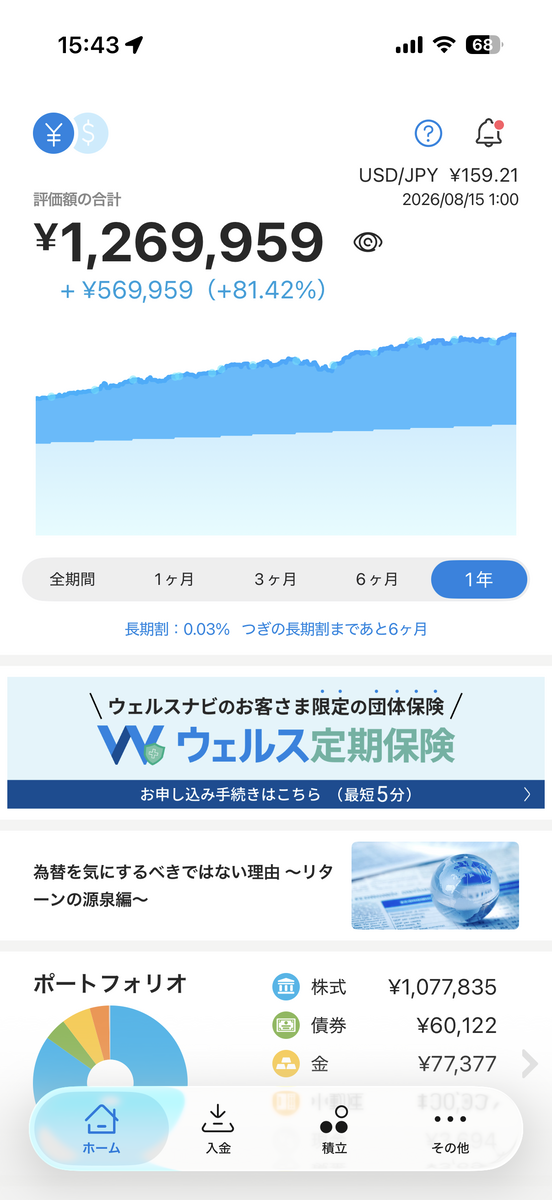Open the 長期割 details link
The width and height of the screenshot is (552, 1200).
pos(276,629)
